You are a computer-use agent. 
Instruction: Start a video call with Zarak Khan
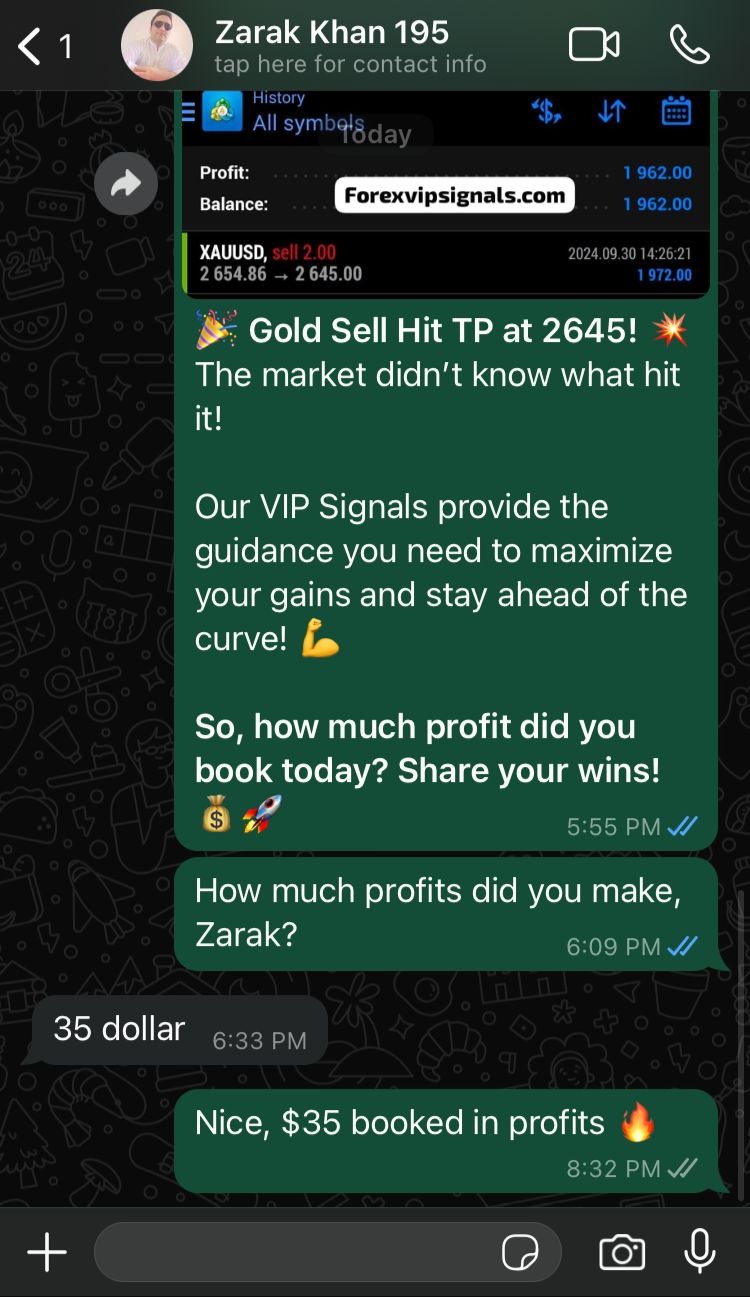pyautogui.click(x=594, y=45)
